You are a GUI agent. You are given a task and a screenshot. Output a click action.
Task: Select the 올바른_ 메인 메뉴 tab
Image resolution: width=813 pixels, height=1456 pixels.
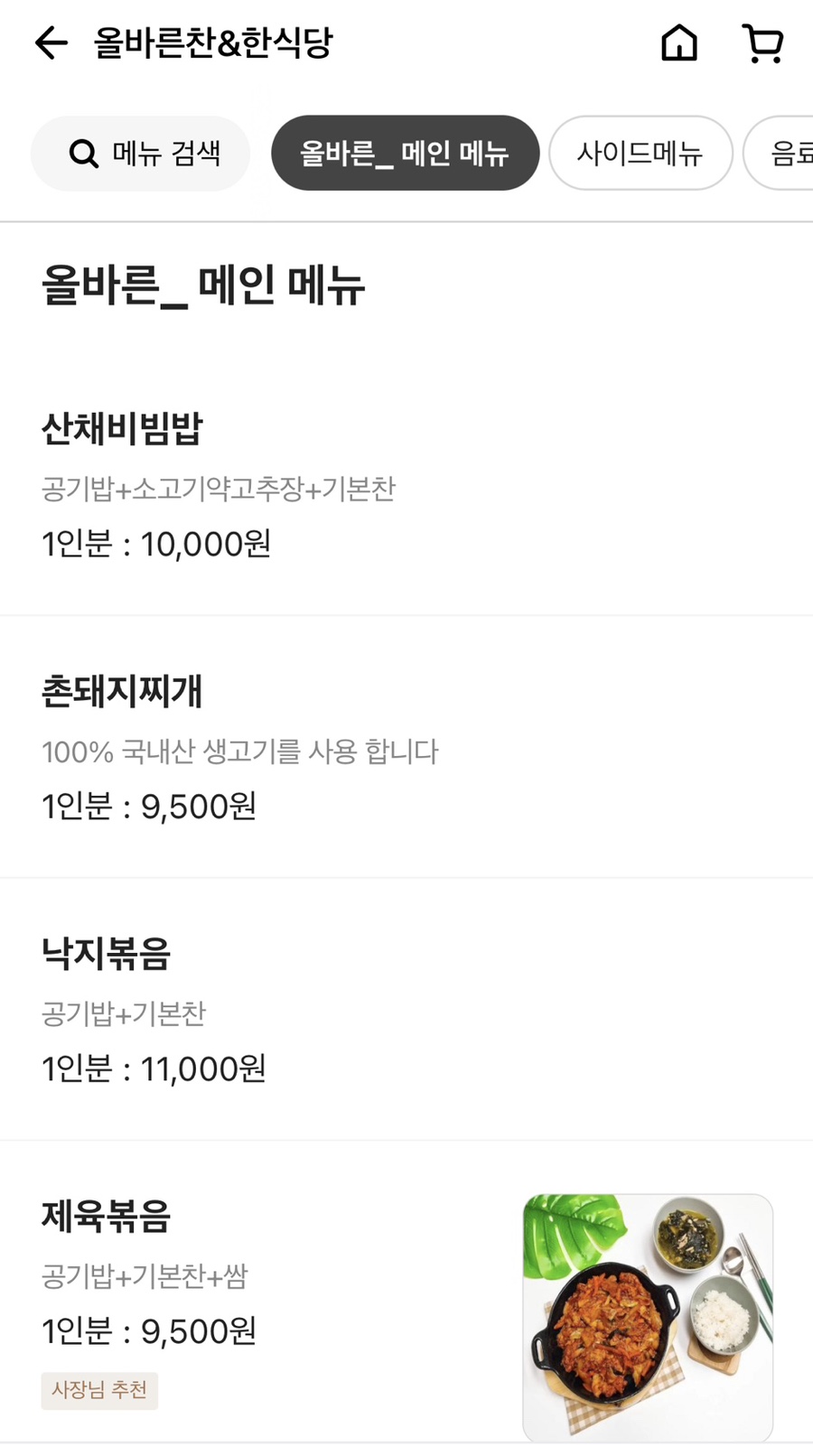(405, 154)
